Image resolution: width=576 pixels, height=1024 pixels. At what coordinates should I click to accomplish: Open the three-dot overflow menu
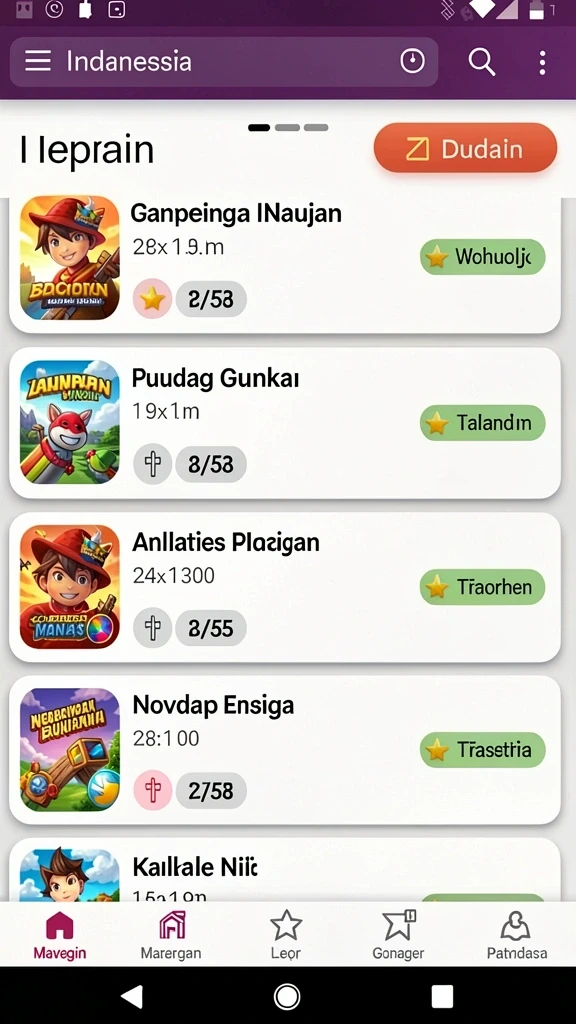pos(542,63)
